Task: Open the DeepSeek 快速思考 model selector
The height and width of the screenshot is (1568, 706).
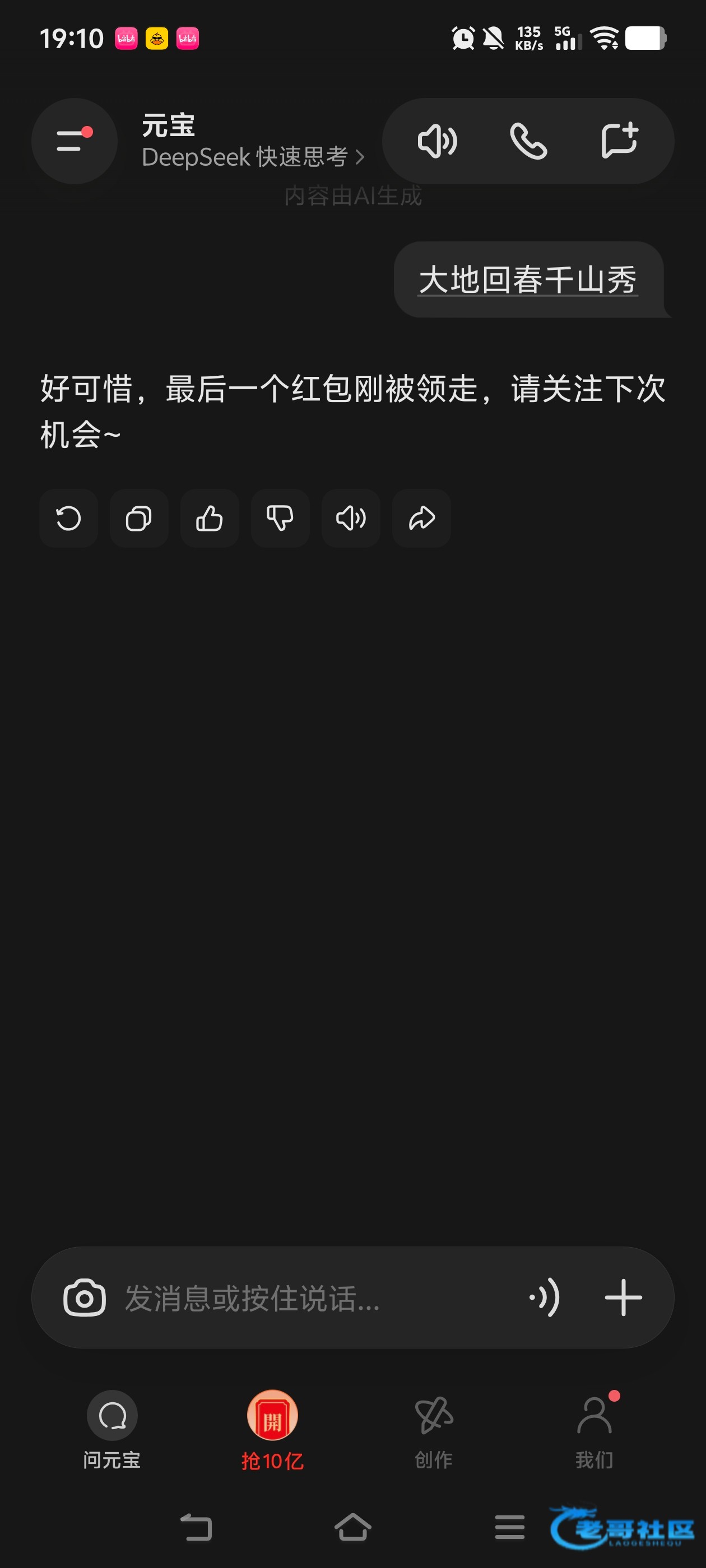Action: (252, 157)
